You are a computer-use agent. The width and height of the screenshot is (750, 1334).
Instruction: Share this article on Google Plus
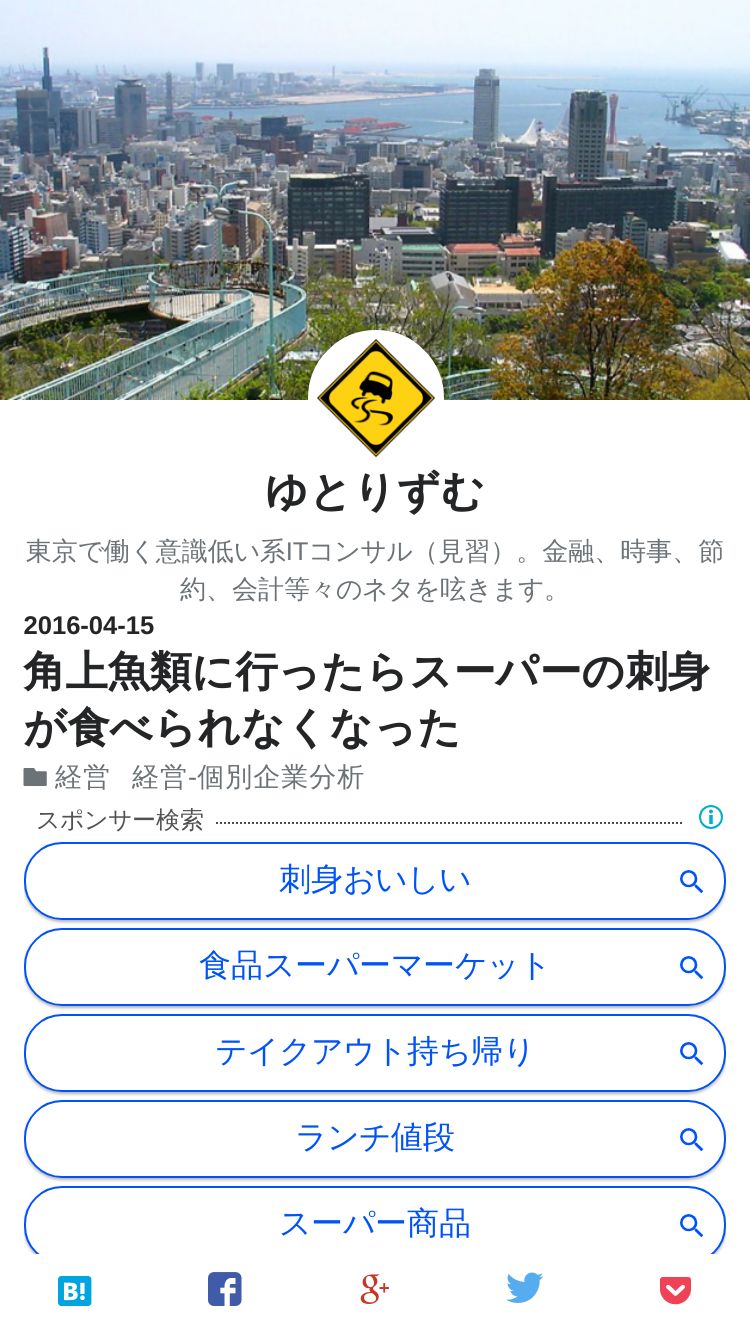[375, 1290]
